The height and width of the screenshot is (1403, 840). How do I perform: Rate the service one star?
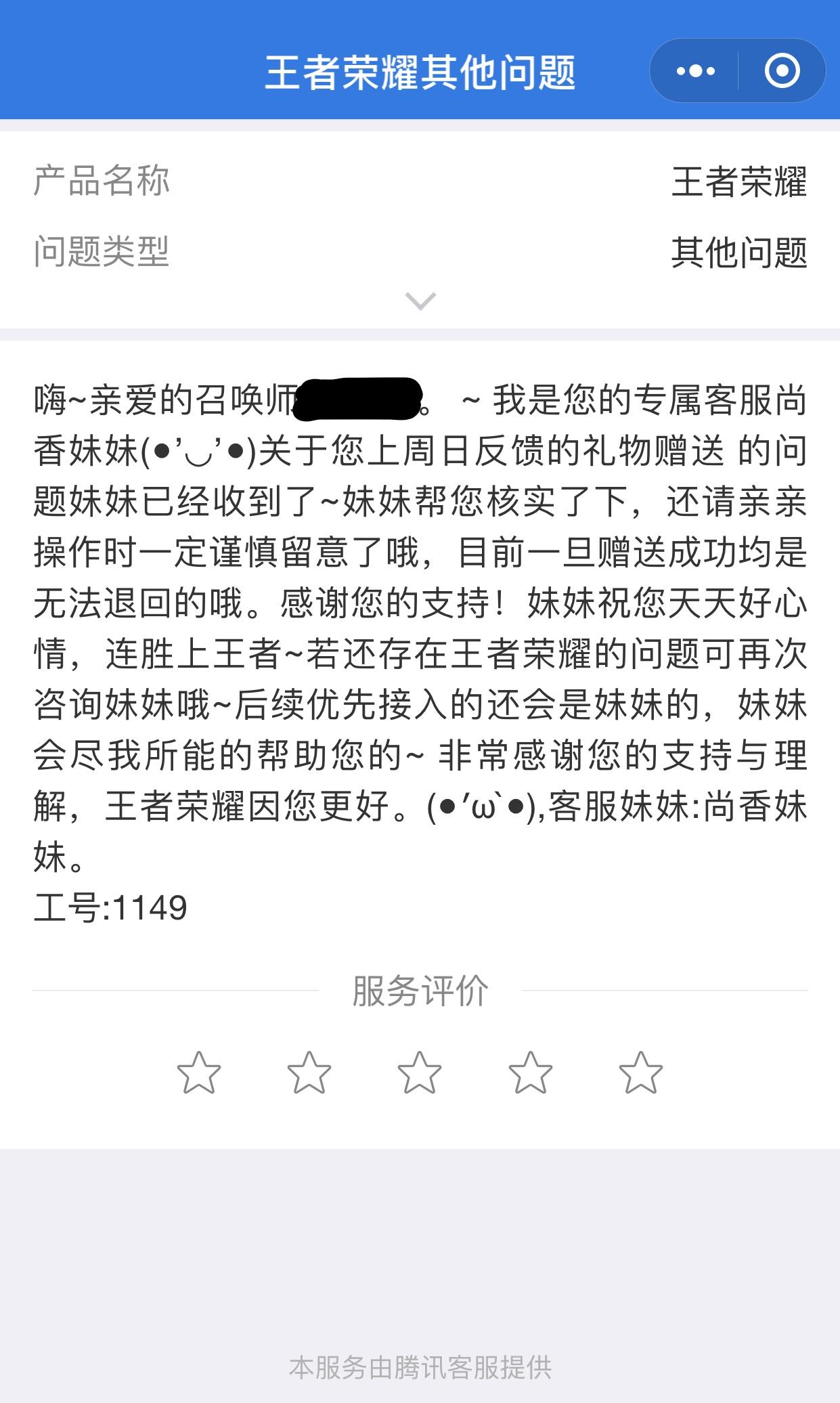[198, 1073]
